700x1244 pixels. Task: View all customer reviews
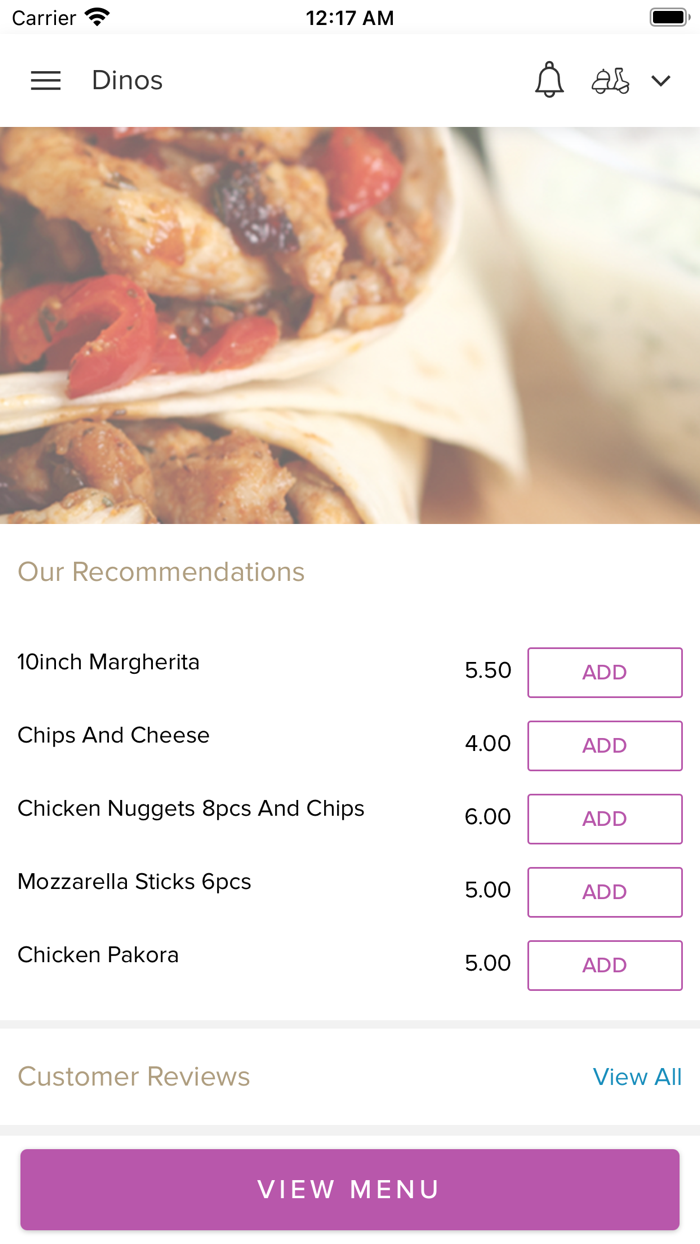tap(637, 1077)
